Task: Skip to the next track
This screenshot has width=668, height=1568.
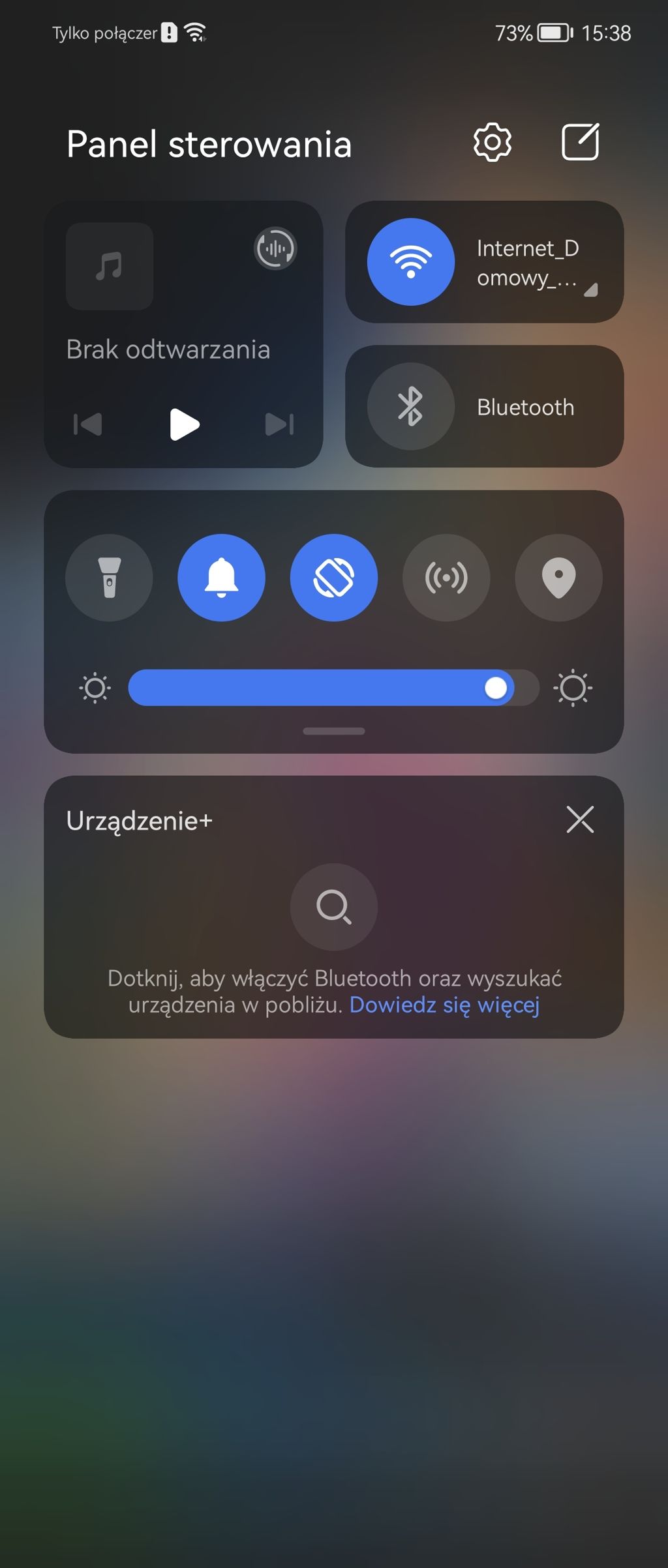Action: pyautogui.click(x=279, y=424)
